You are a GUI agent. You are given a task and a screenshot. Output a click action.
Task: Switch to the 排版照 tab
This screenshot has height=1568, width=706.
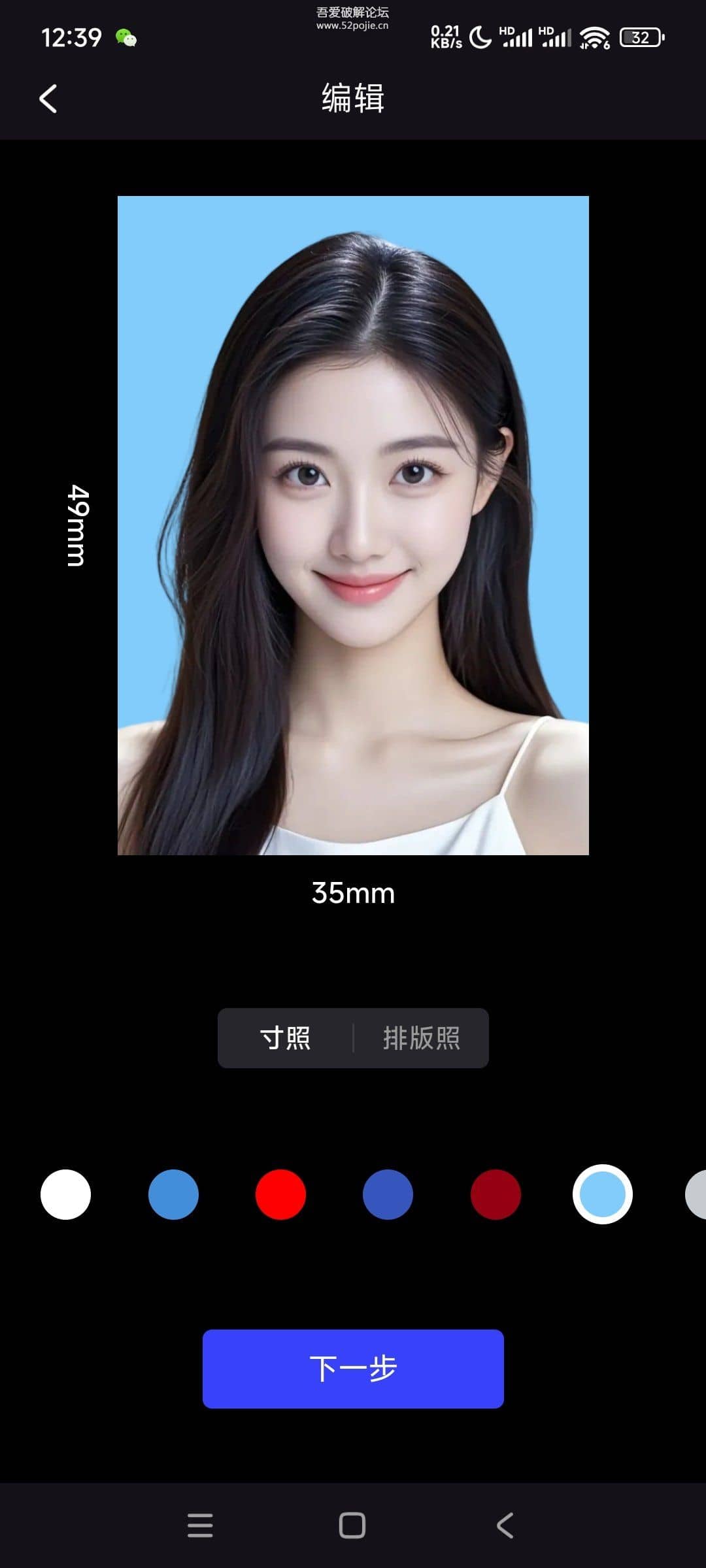[x=422, y=1037]
